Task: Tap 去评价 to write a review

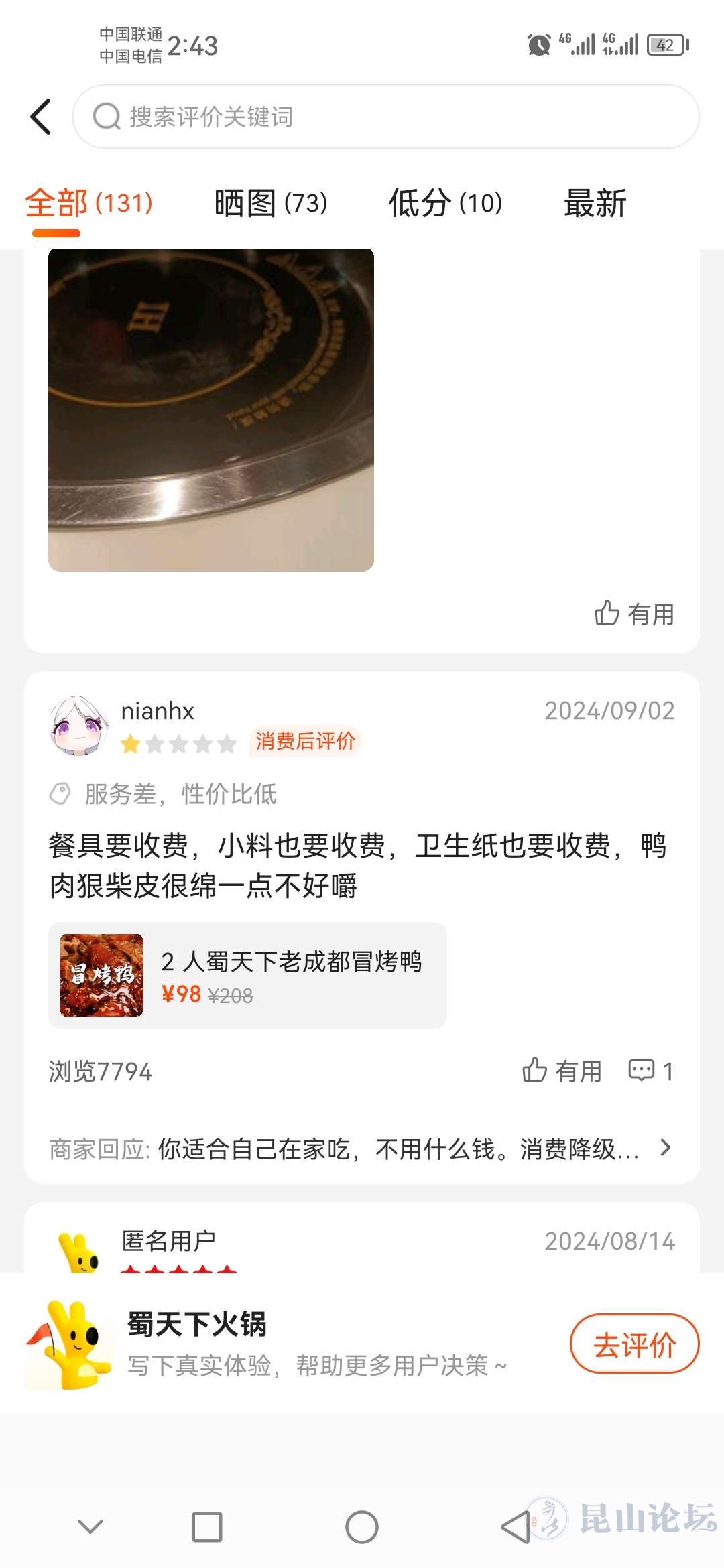Action: coord(634,1344)
